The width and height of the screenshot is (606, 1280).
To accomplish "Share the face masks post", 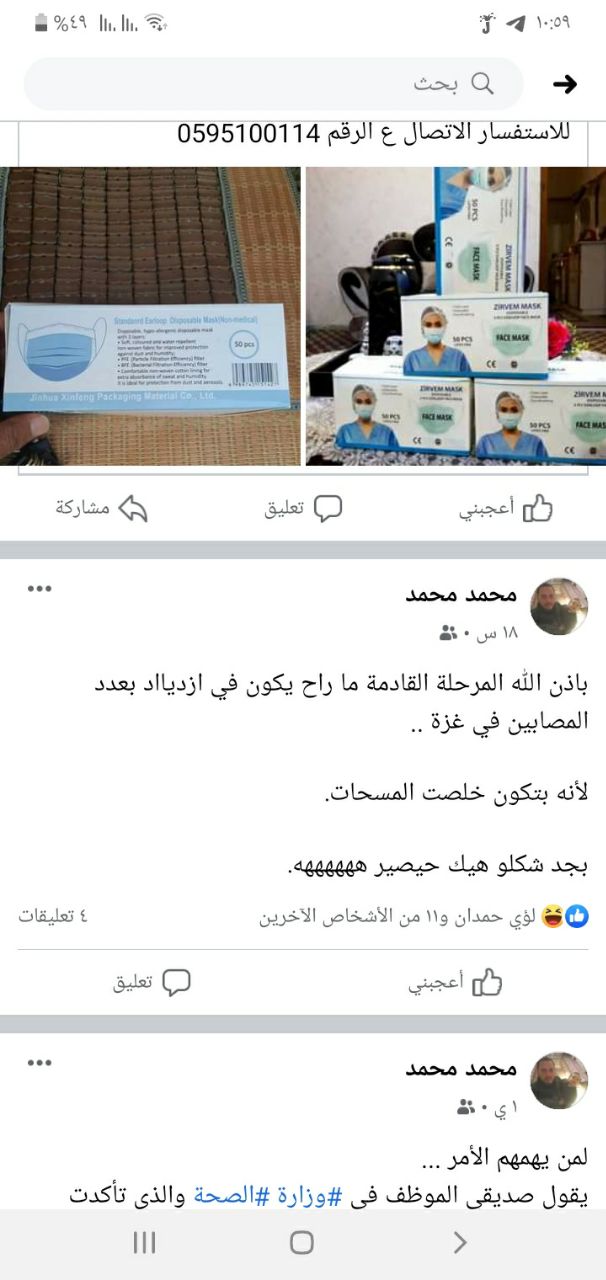I will point(101,508).
